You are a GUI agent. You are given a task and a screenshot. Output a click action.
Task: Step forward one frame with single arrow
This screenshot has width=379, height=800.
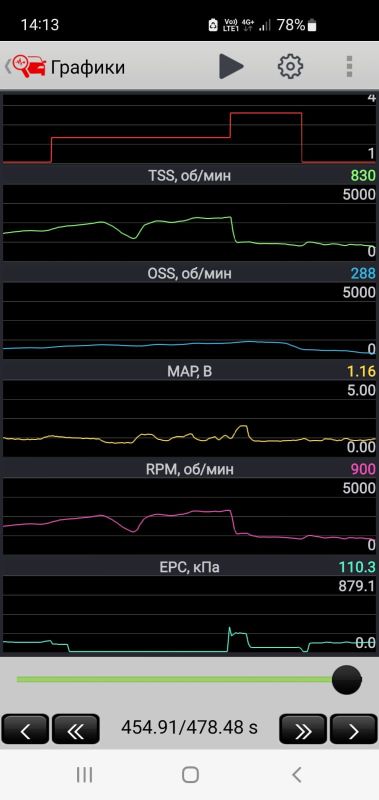pyautogui.click(x=353, y=729)
